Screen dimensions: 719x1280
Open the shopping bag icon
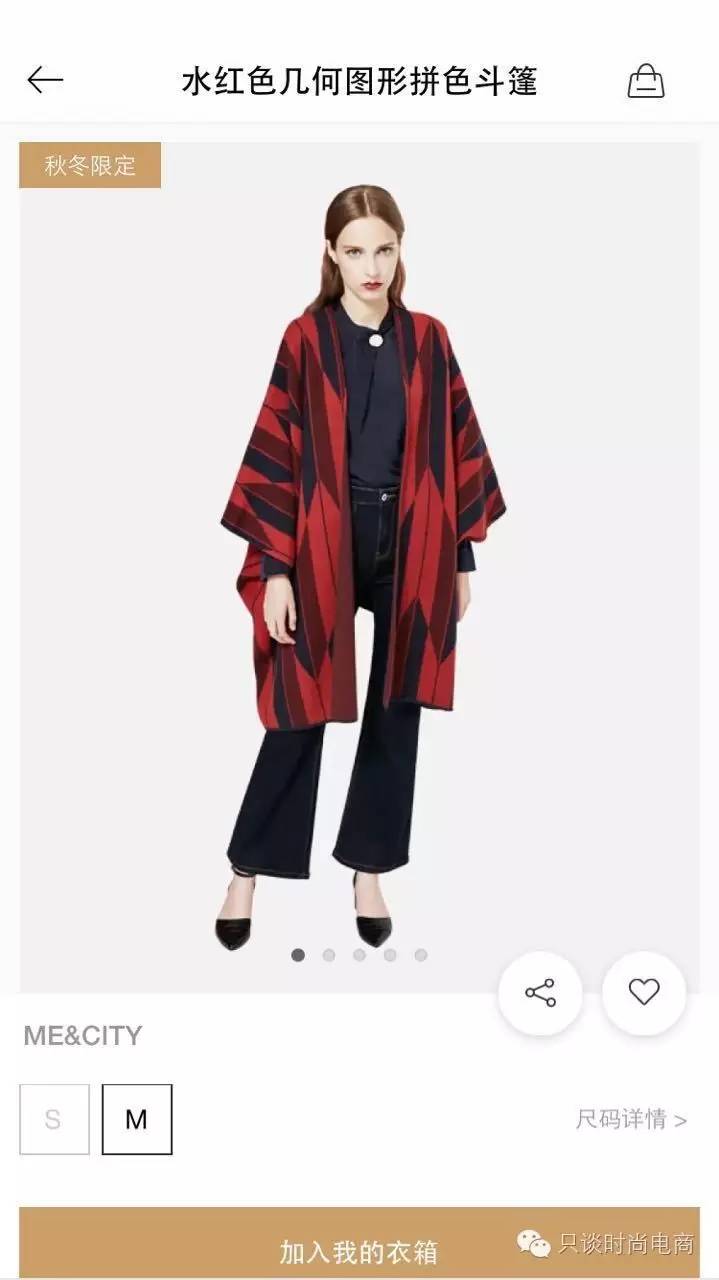pyautogui.click(x=646, y=81)
